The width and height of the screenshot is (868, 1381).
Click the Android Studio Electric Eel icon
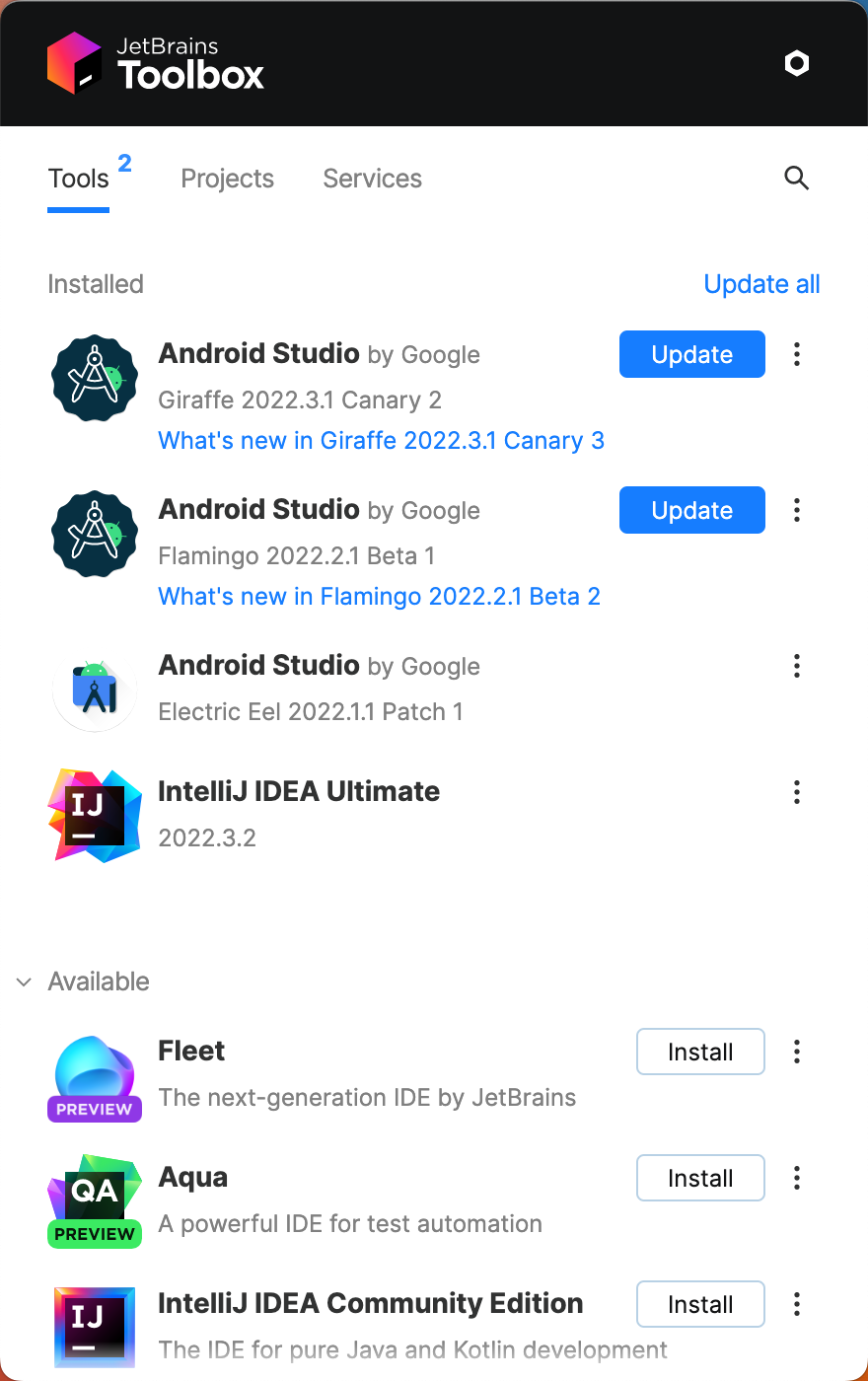94,689
